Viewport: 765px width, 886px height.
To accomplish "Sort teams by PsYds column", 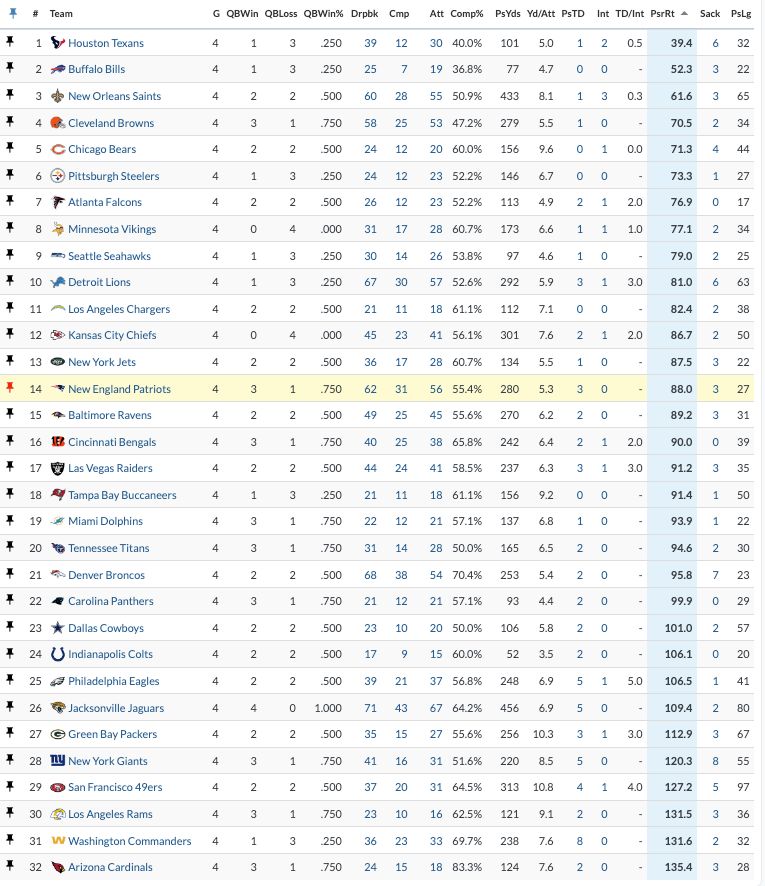I will pos(508,14).
